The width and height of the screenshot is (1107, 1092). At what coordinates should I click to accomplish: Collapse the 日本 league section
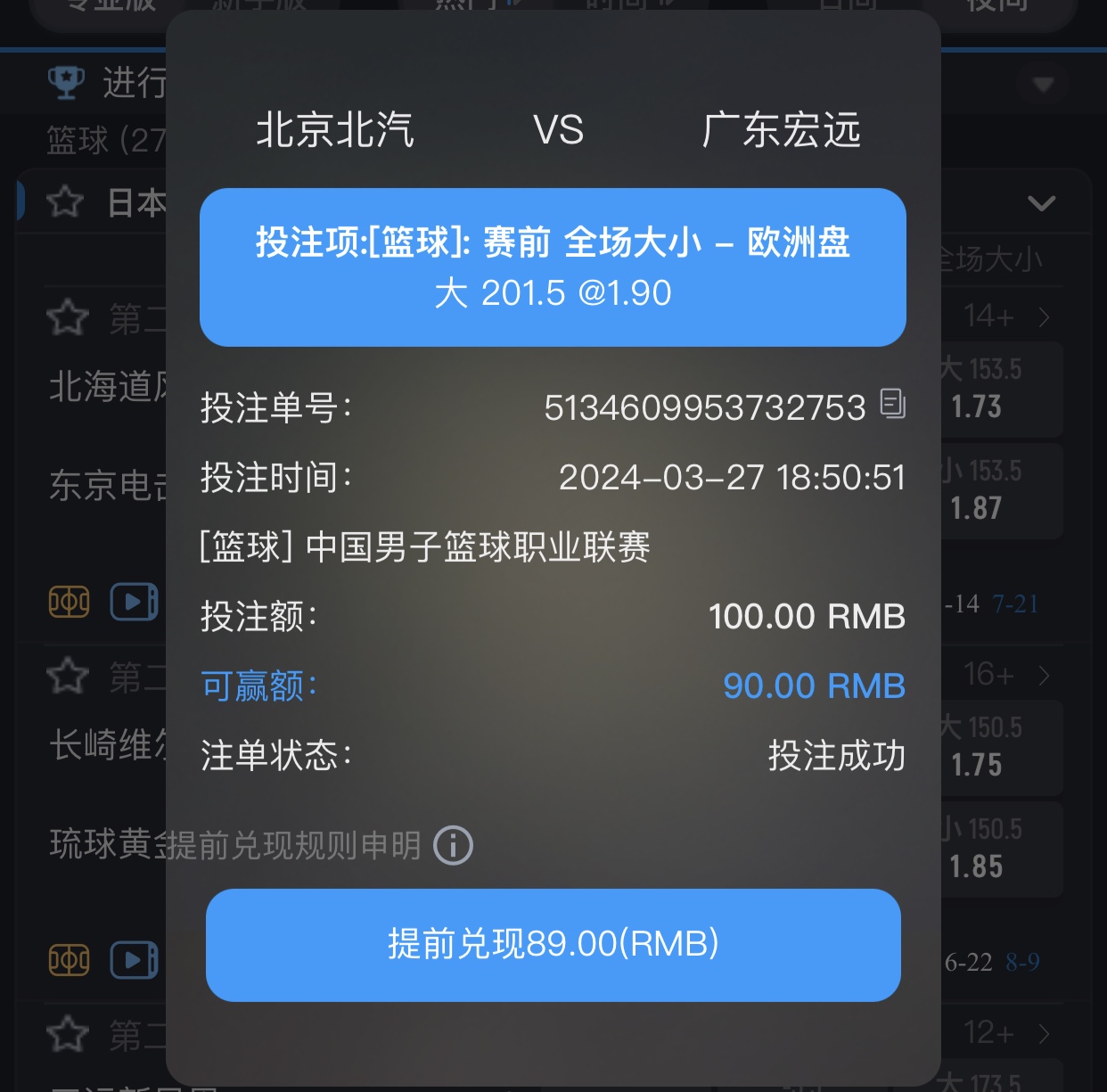[1041, 203]
